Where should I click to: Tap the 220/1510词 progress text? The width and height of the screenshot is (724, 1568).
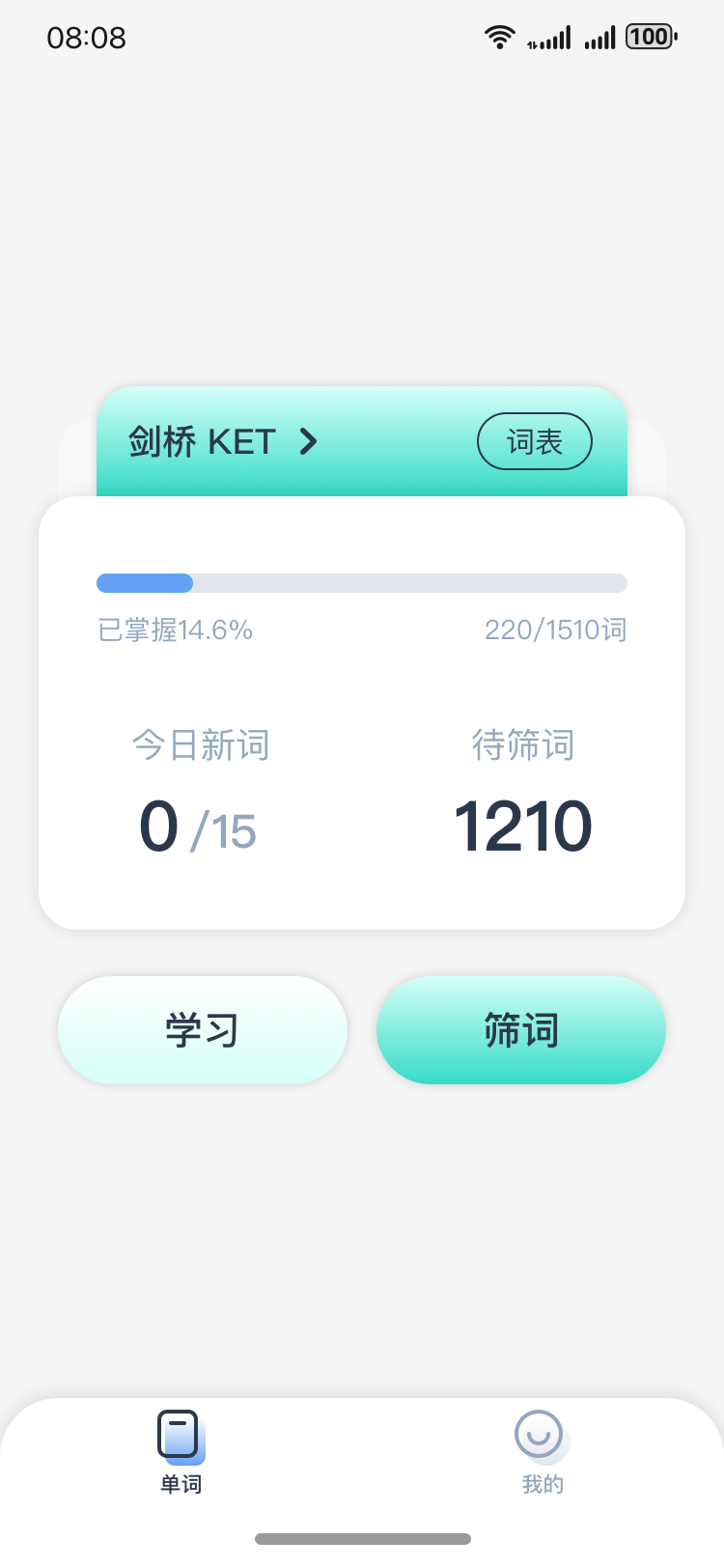556,629
